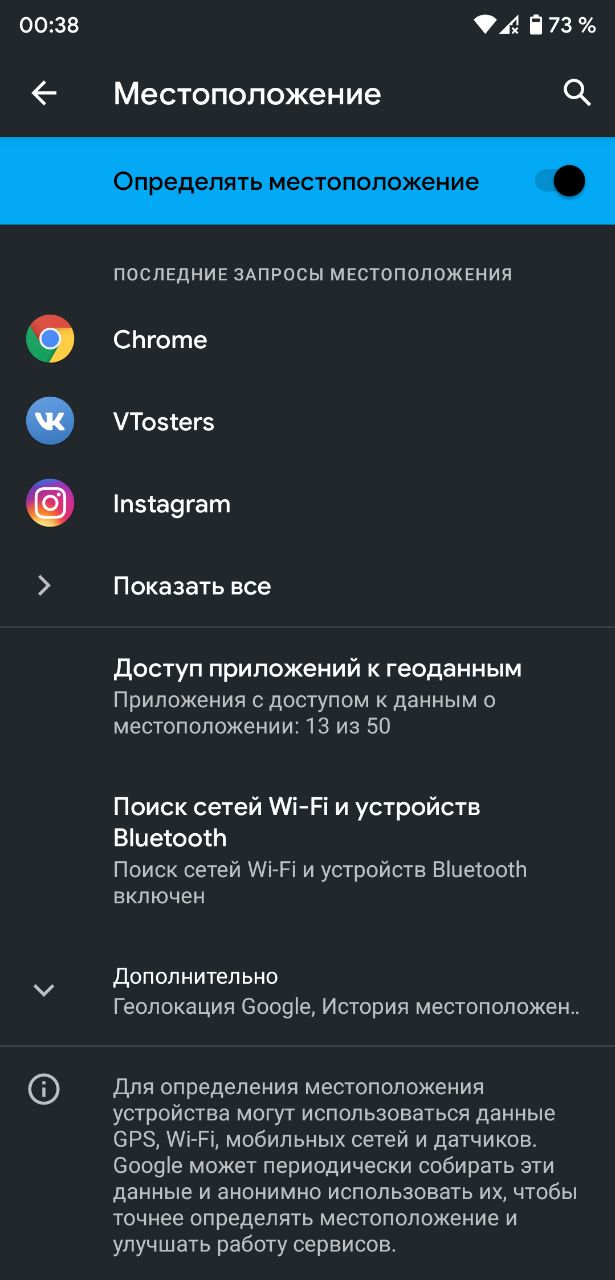Image resolution: width=615 pixels, height=1280 pixels.
Task: Toggle the Определять местоположение switch
Action: click(559, 181)
